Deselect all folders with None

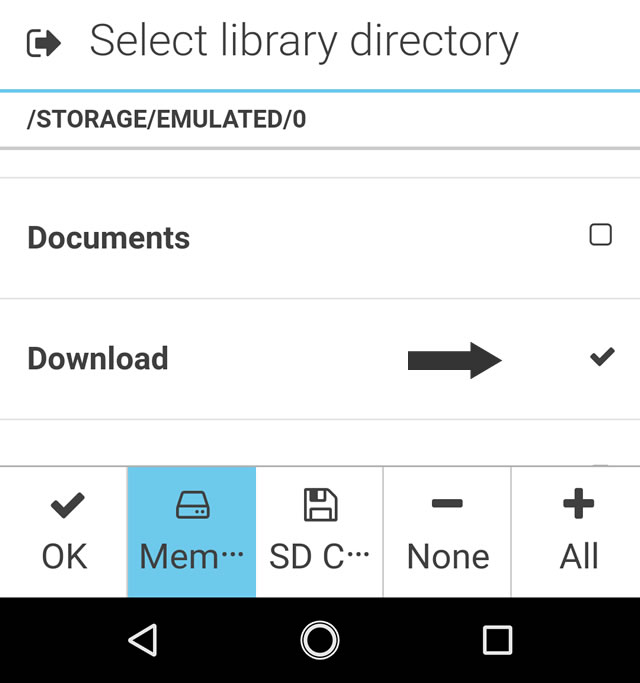pos(447,532)
